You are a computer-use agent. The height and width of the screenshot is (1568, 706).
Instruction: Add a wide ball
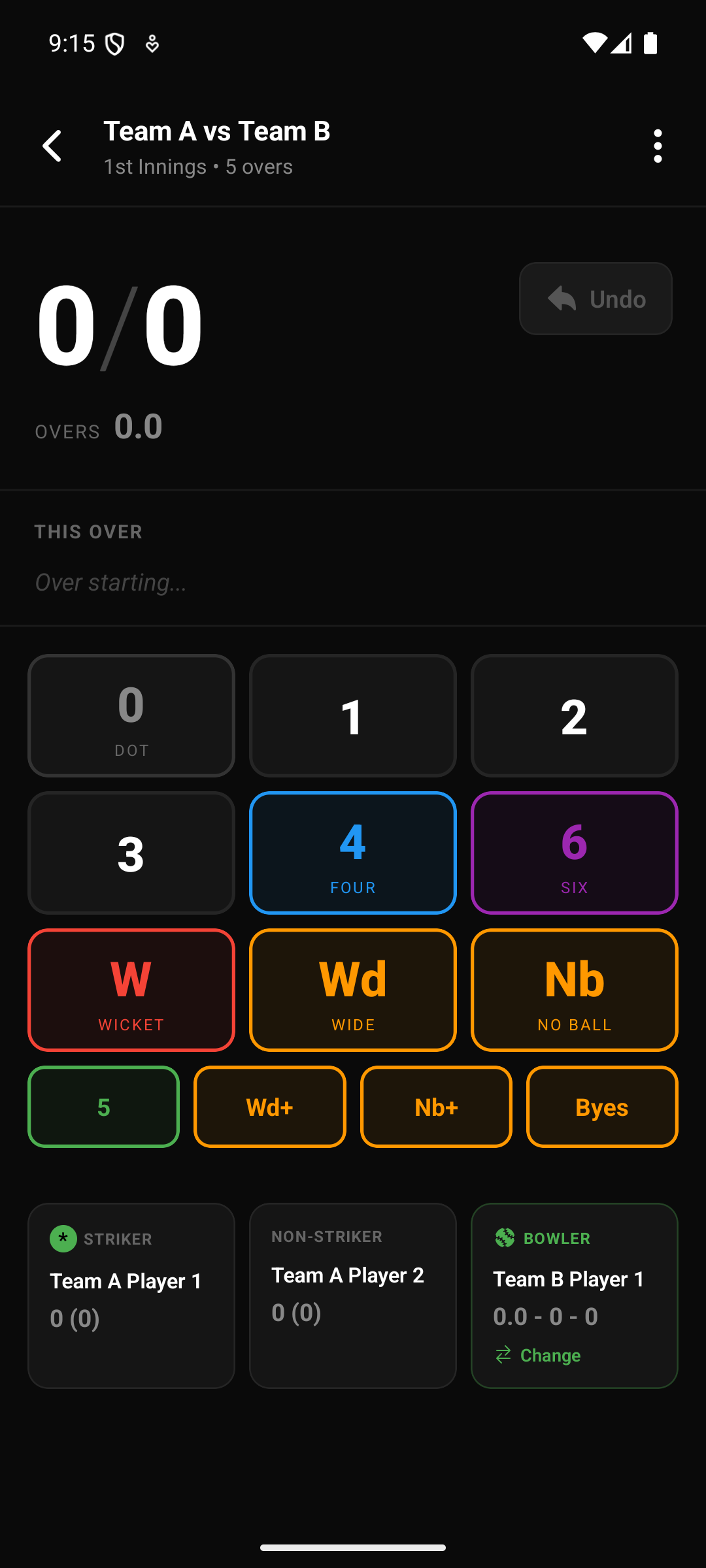(353, 990)
